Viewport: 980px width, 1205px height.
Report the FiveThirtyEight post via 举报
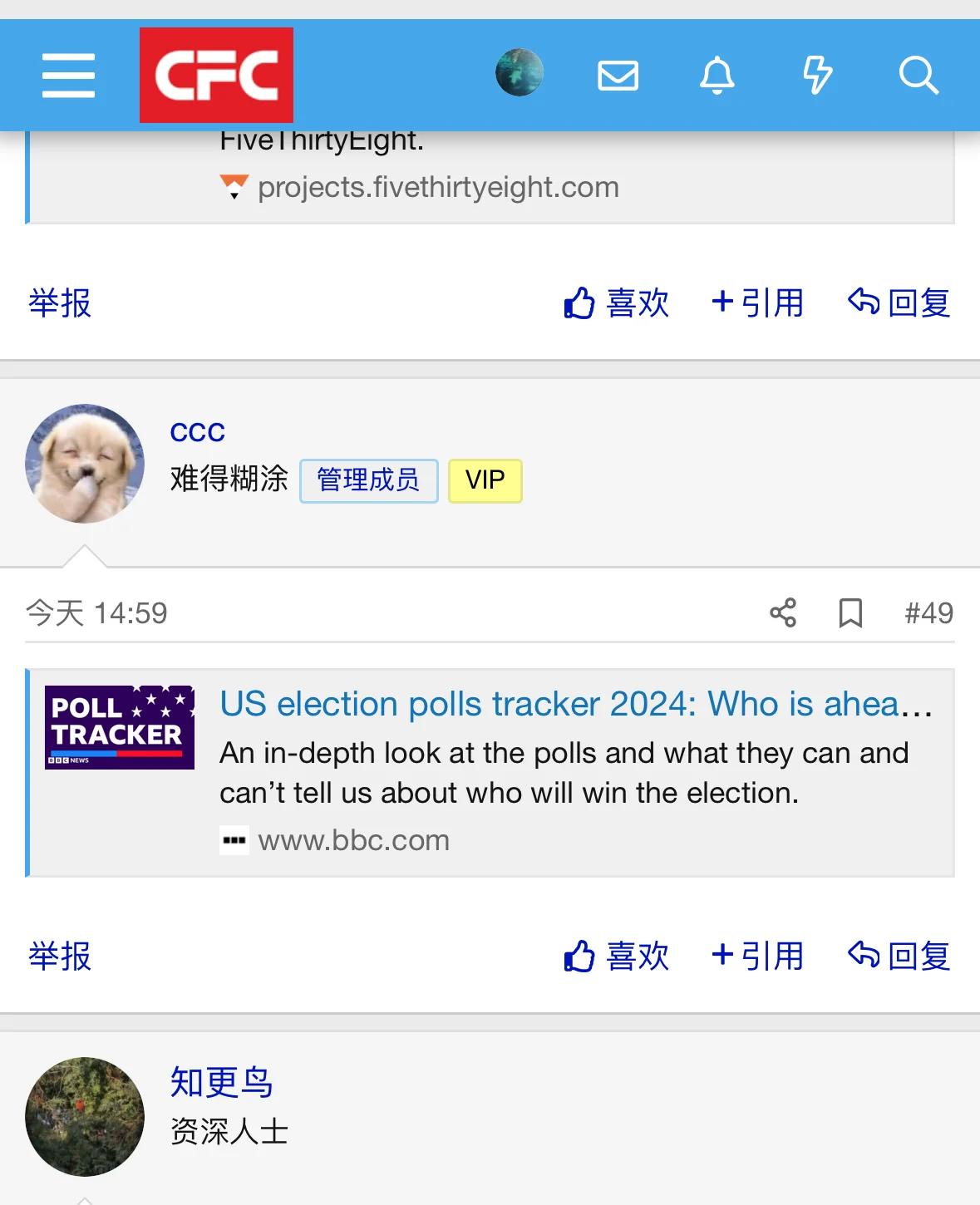(x=60, y=303)
